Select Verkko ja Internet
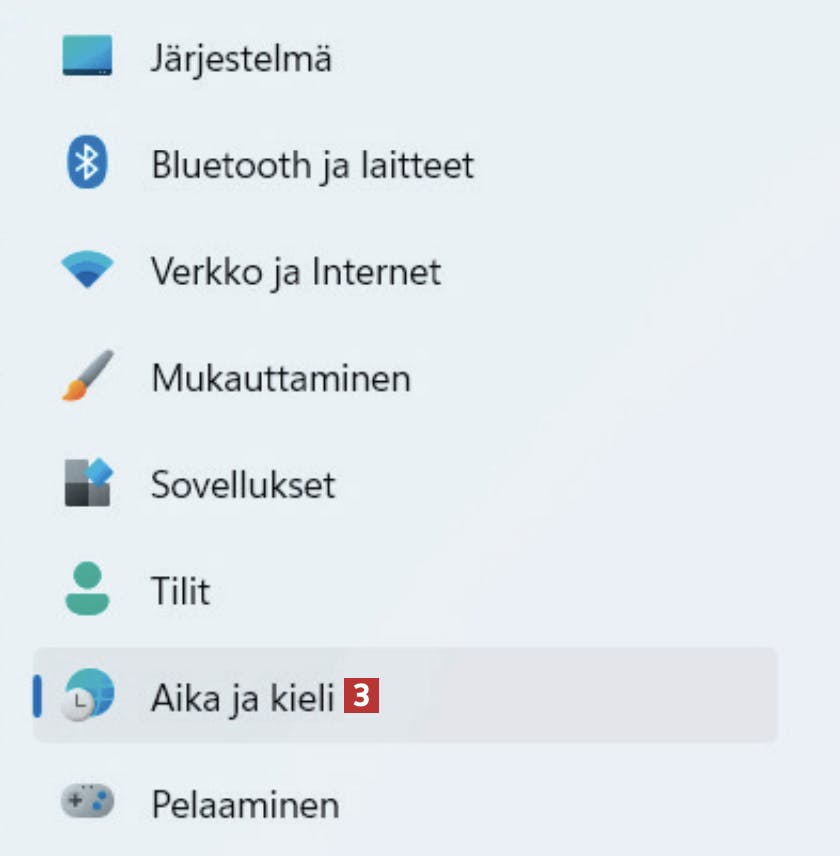The height and width of the screenshot is (856, 840). 295,272
